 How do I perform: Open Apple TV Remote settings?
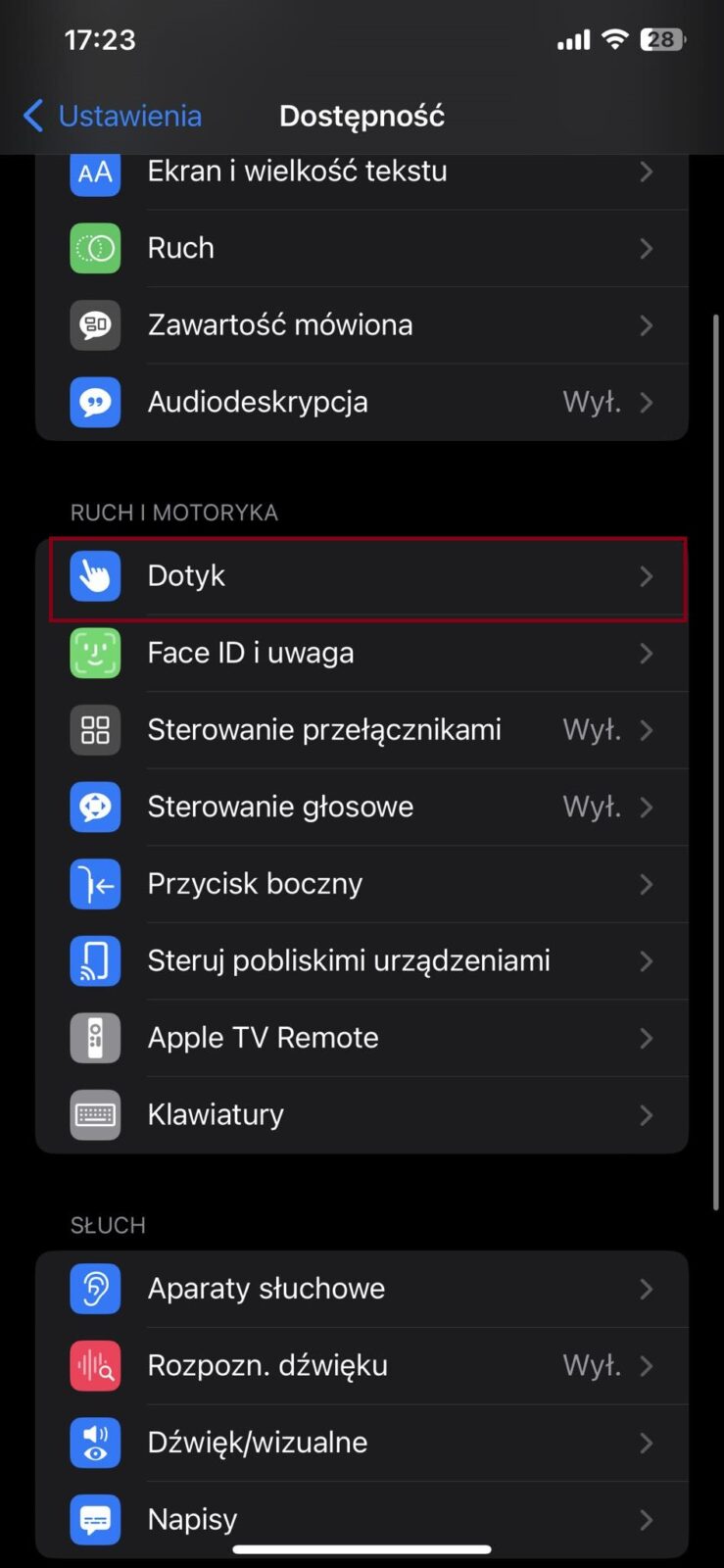click(x=362, y=1038)
